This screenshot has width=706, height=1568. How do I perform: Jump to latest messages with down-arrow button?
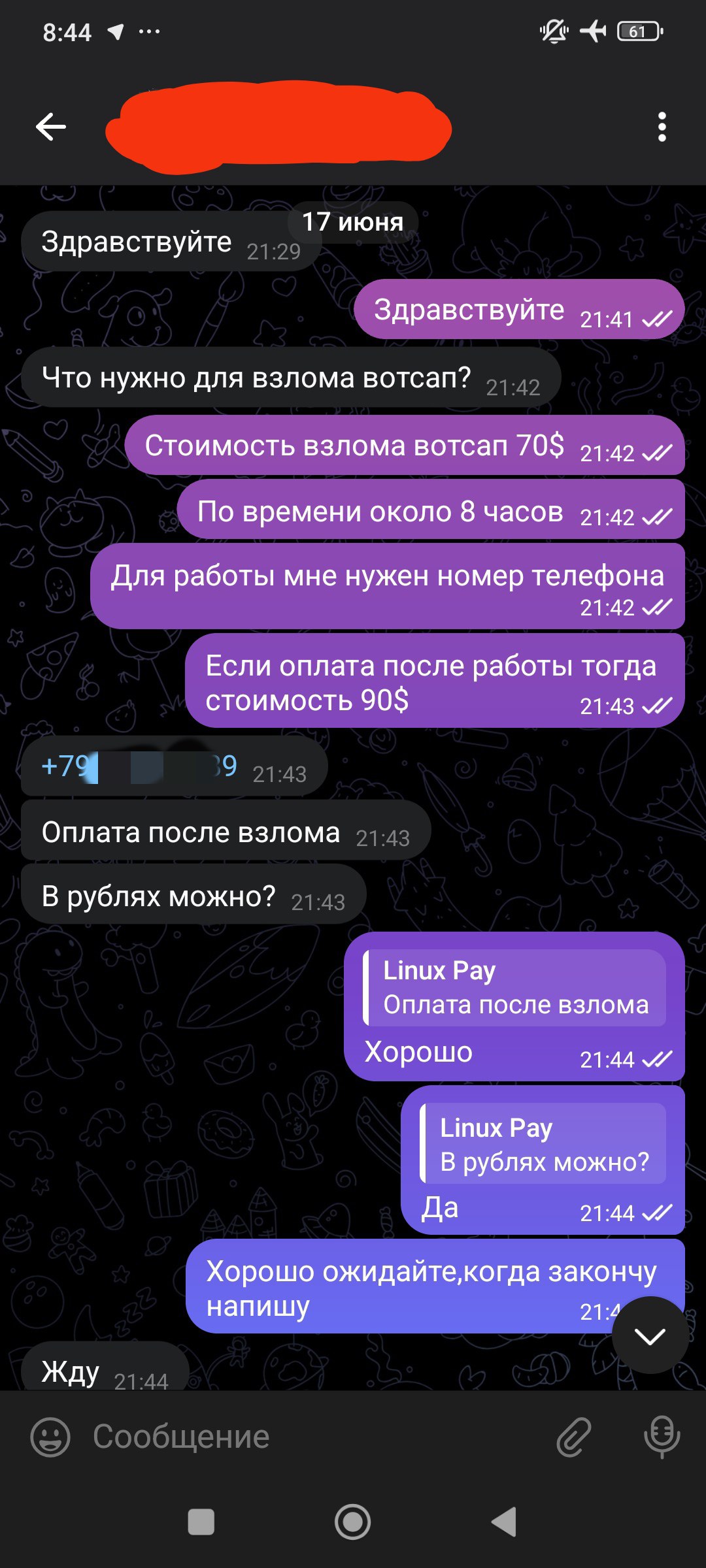pyautogui.click(x=650, y=1335)
